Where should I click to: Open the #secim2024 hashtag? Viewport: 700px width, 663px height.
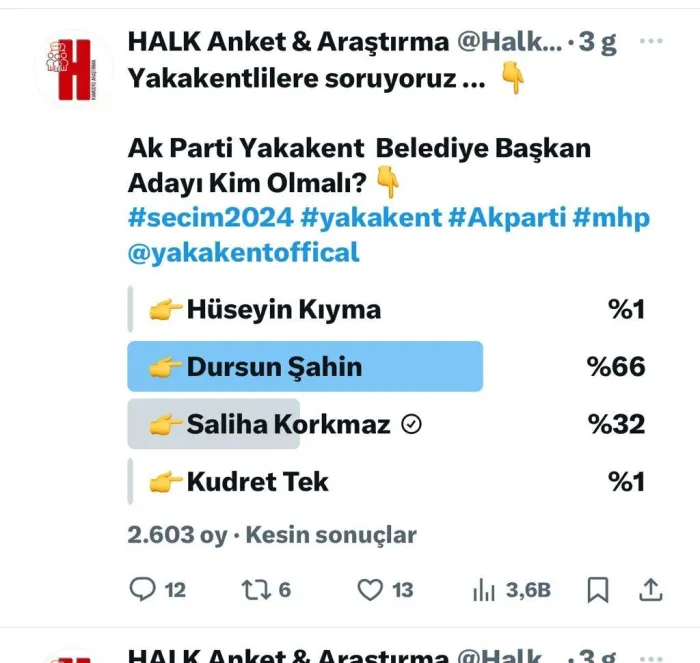click(x=211, y=218)
